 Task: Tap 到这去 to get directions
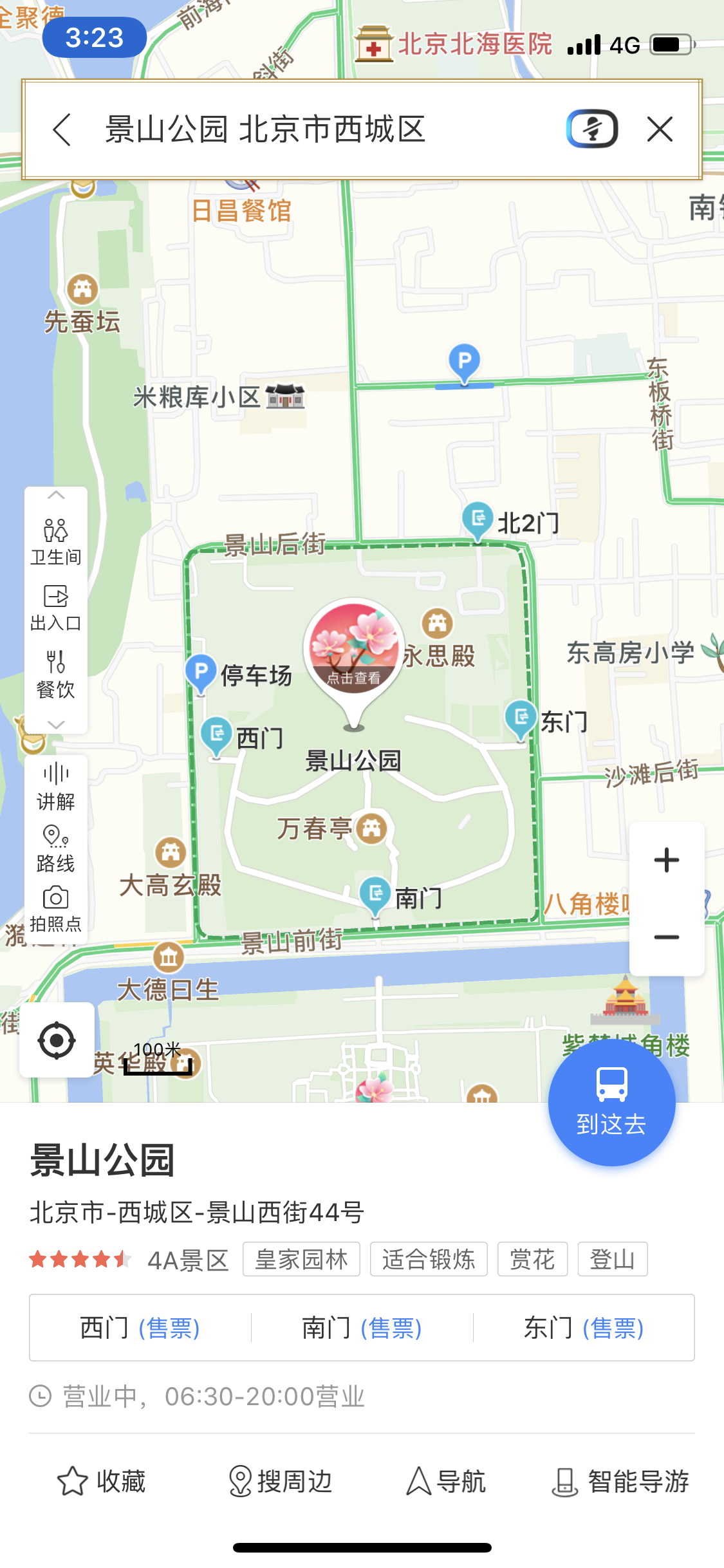611,1102
